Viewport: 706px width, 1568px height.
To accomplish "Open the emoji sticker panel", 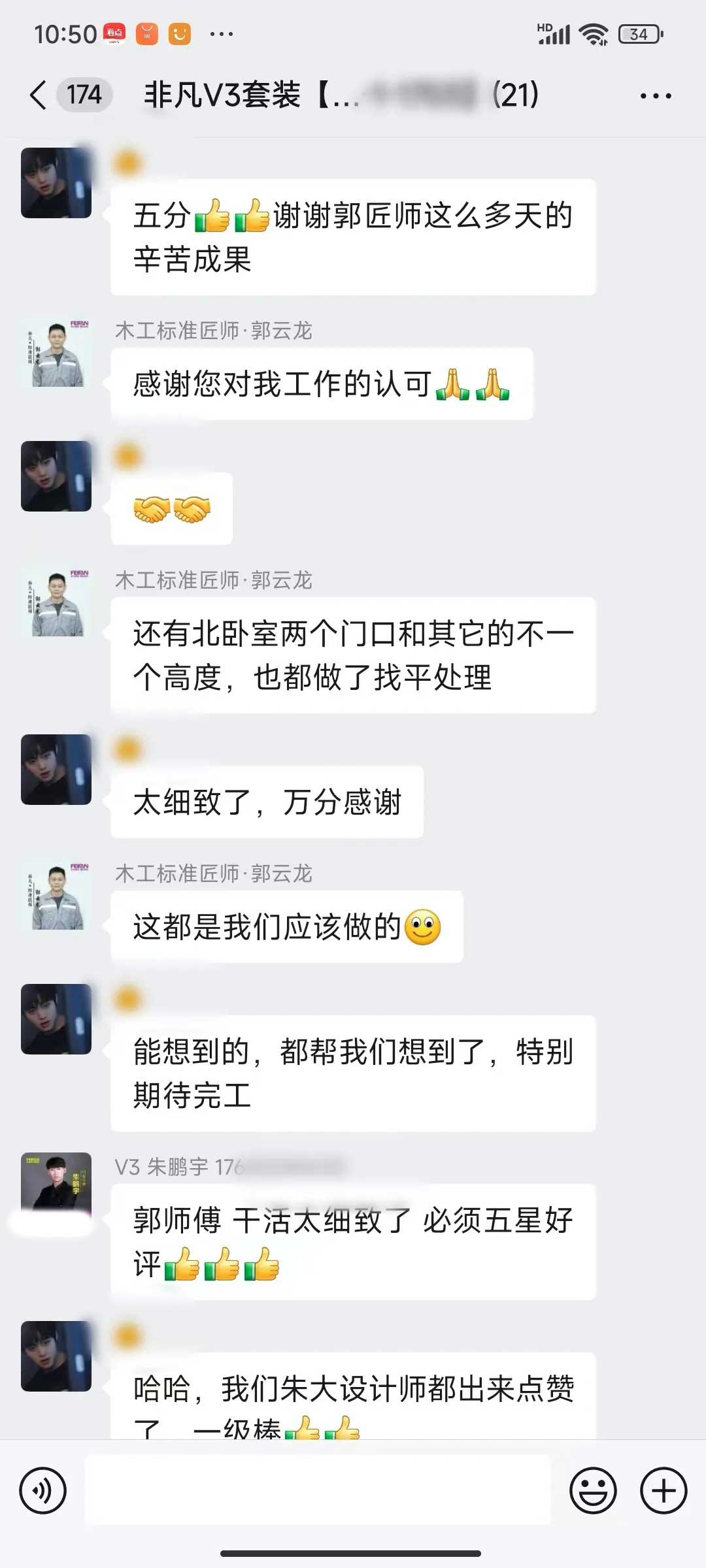I will pos(593,1490).
